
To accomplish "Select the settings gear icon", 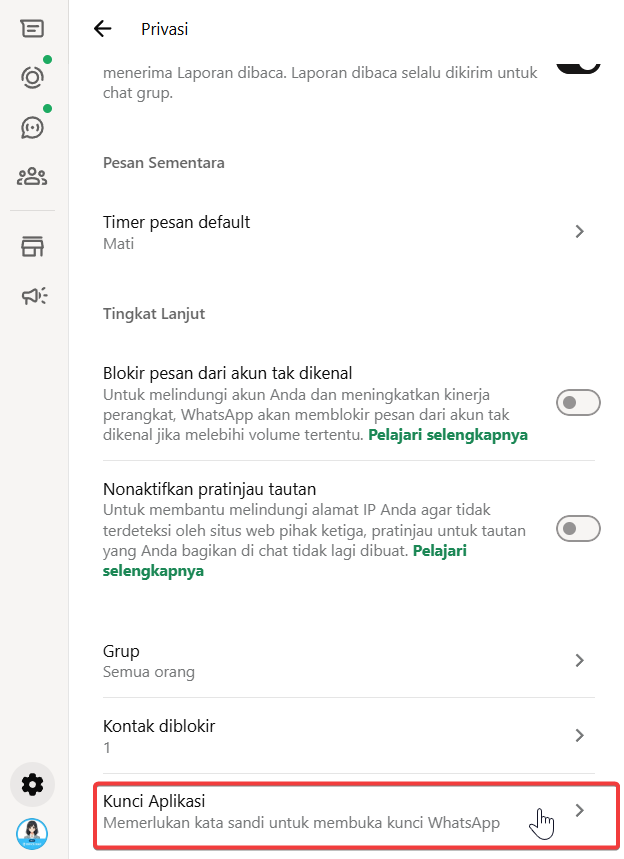I will [x=32, y=785].
